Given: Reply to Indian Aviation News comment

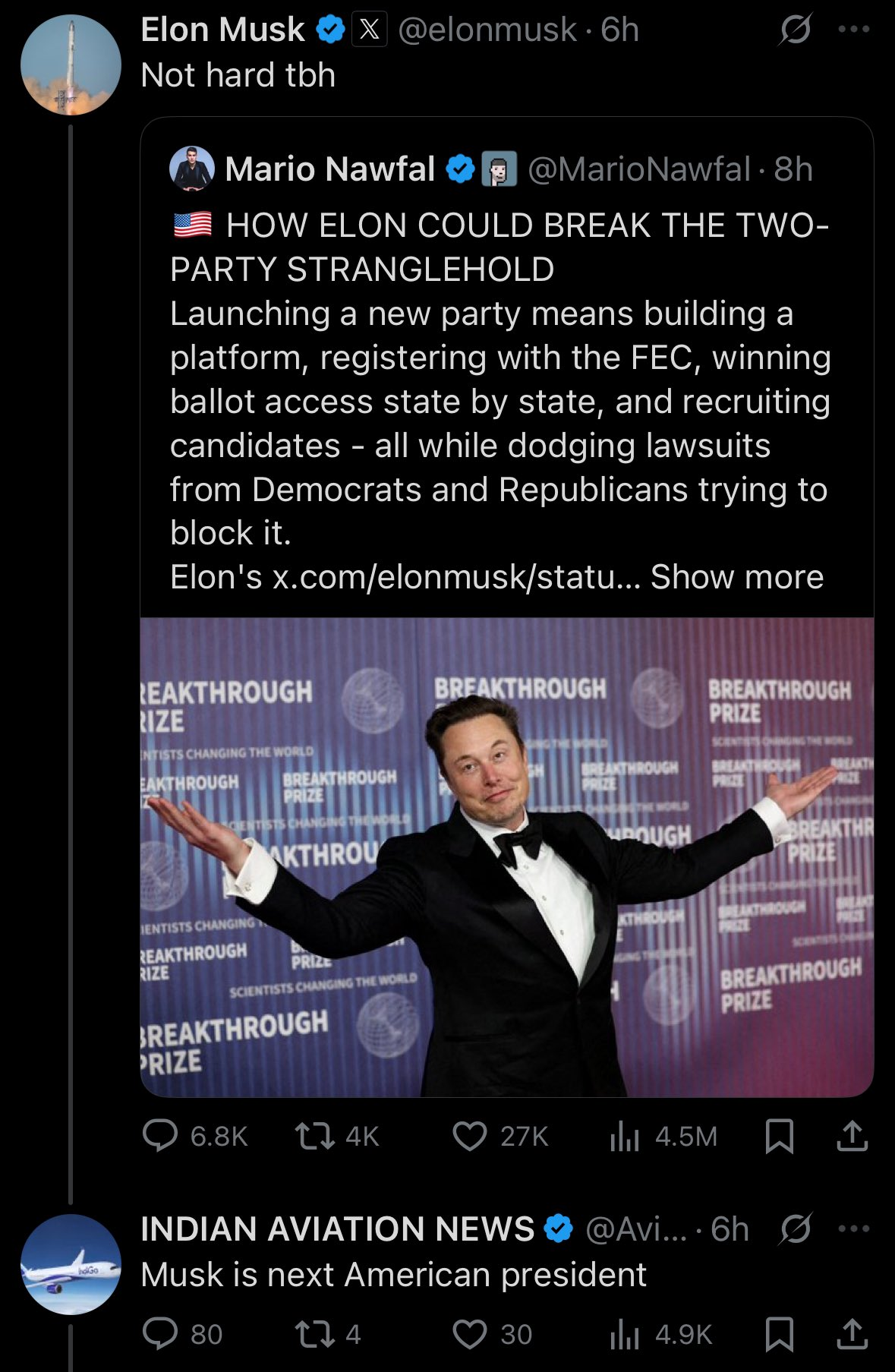Looking at the screenshot, I should coord(160,1334).
